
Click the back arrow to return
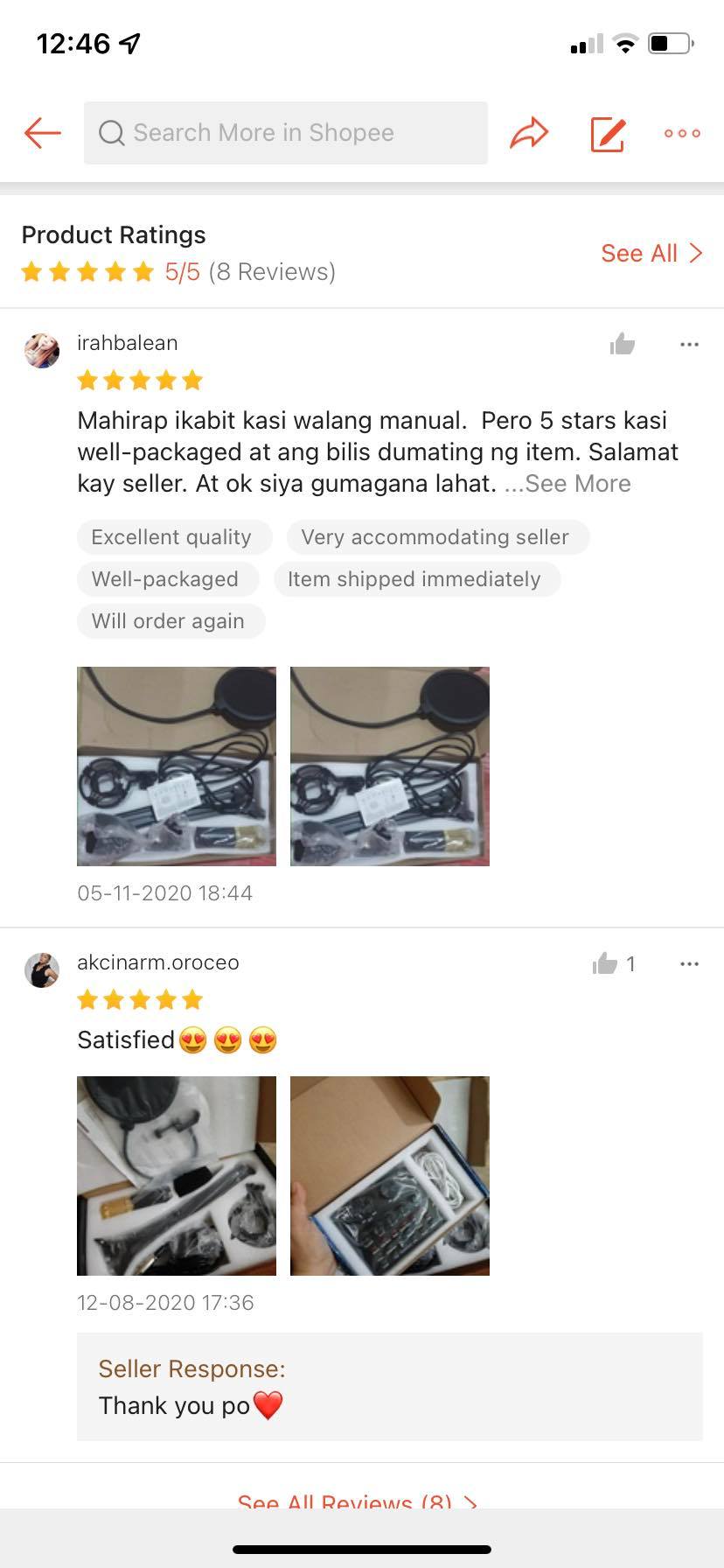coord(41,133)
